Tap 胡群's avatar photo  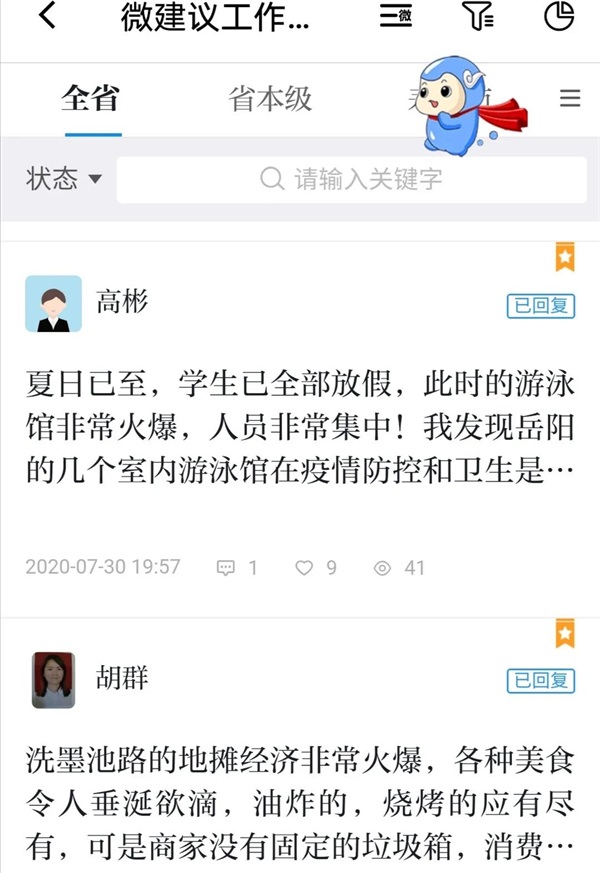(53, 680)
